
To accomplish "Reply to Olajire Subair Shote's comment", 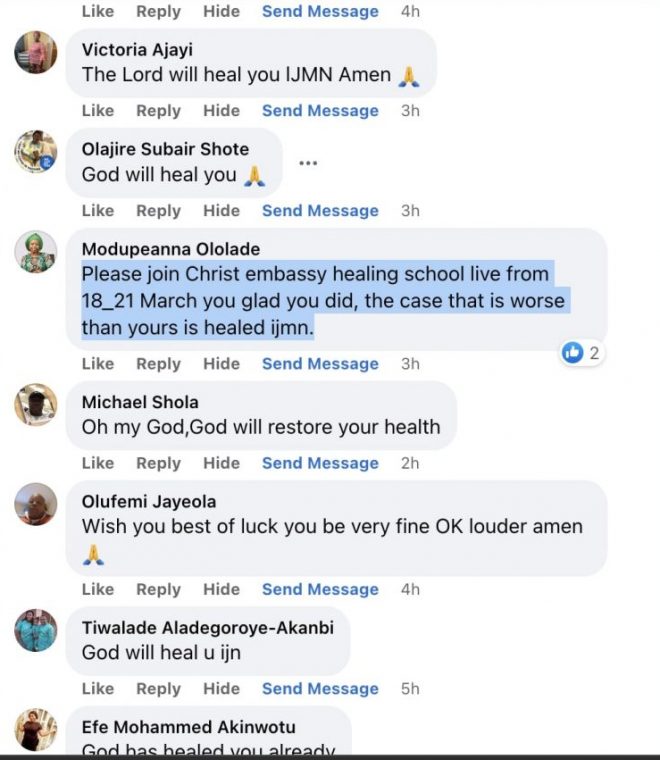I will (158, 211).
